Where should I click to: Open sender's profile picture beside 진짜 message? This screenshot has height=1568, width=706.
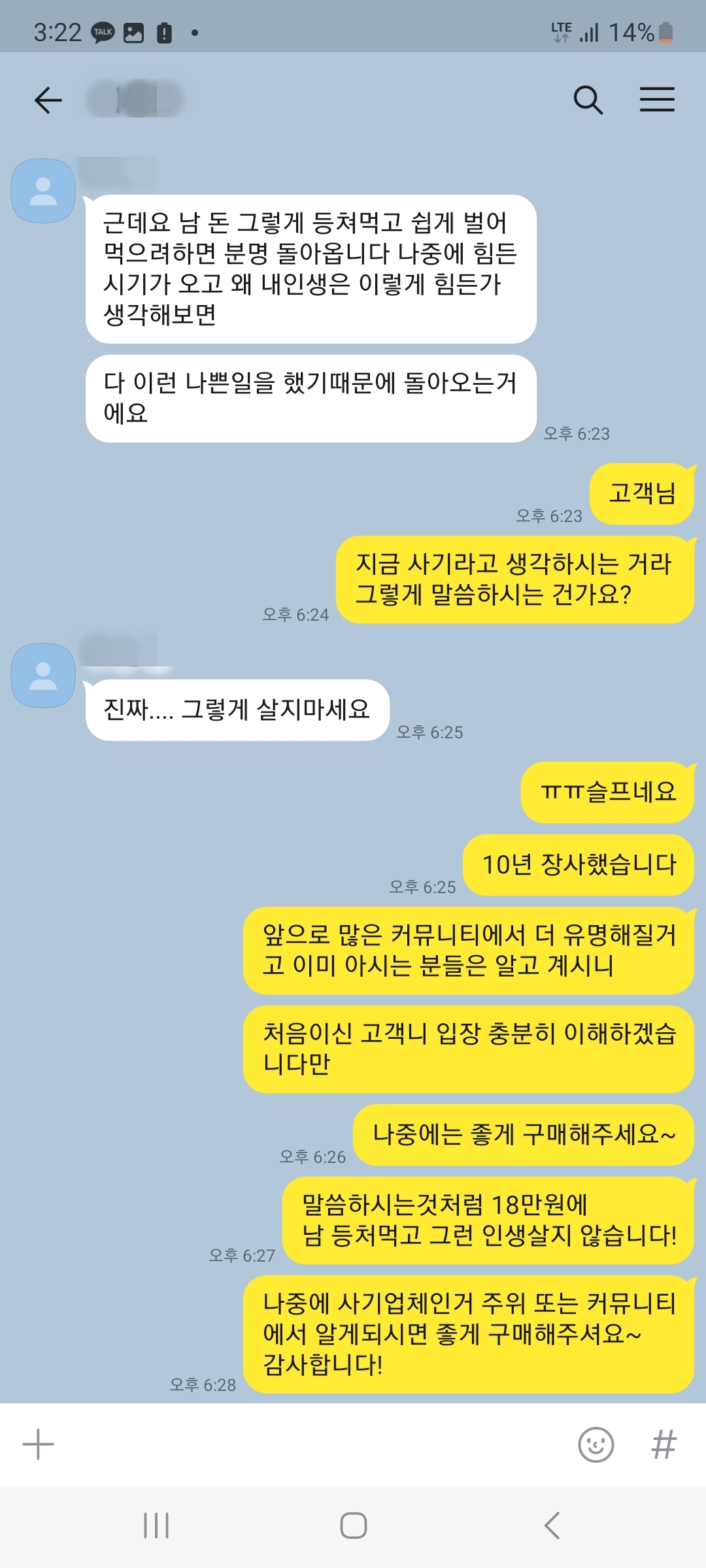(x=43, y=676)
